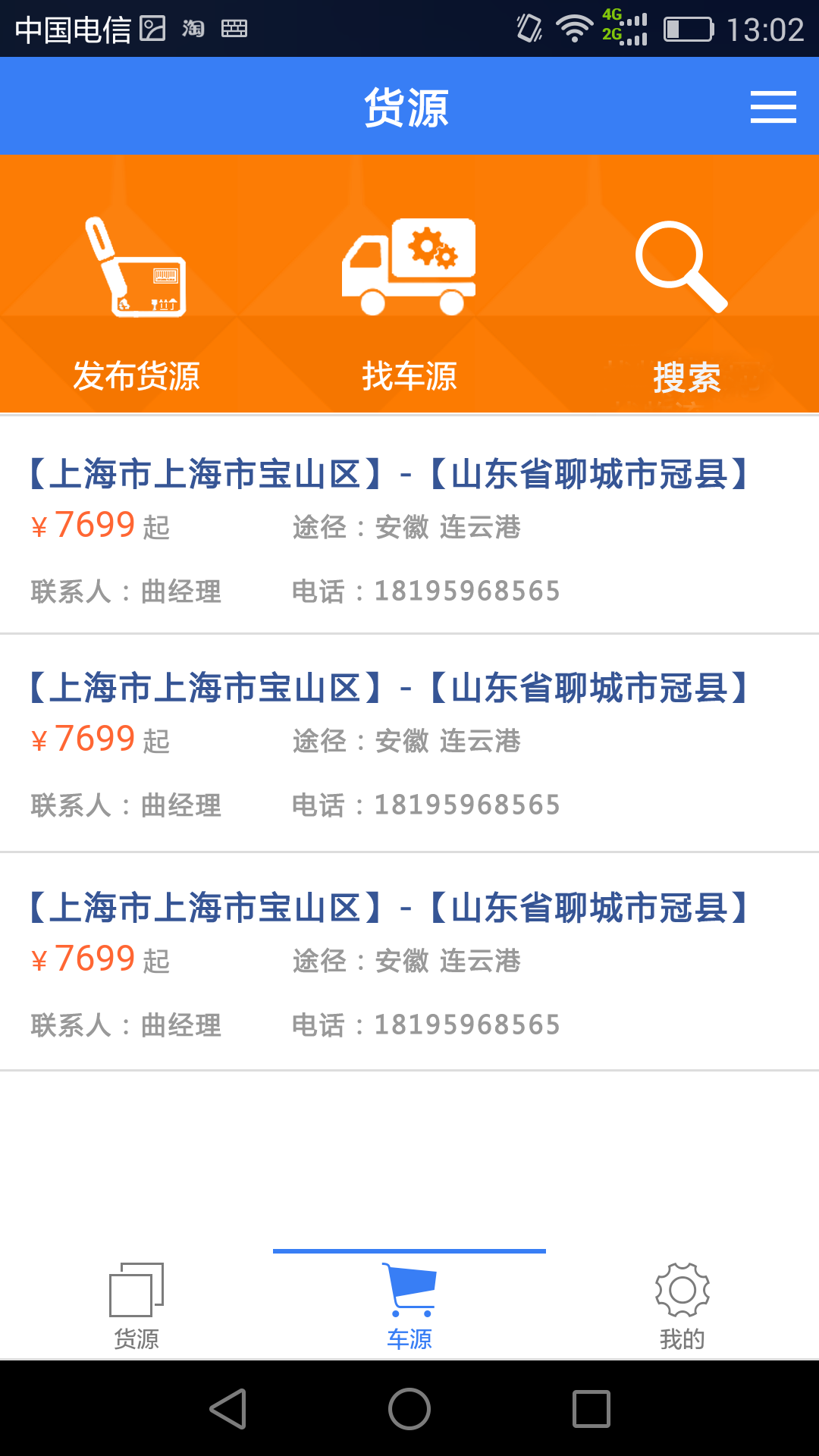
Task: Switch to the 货源 bottom tab
Action: [136, 1306]
